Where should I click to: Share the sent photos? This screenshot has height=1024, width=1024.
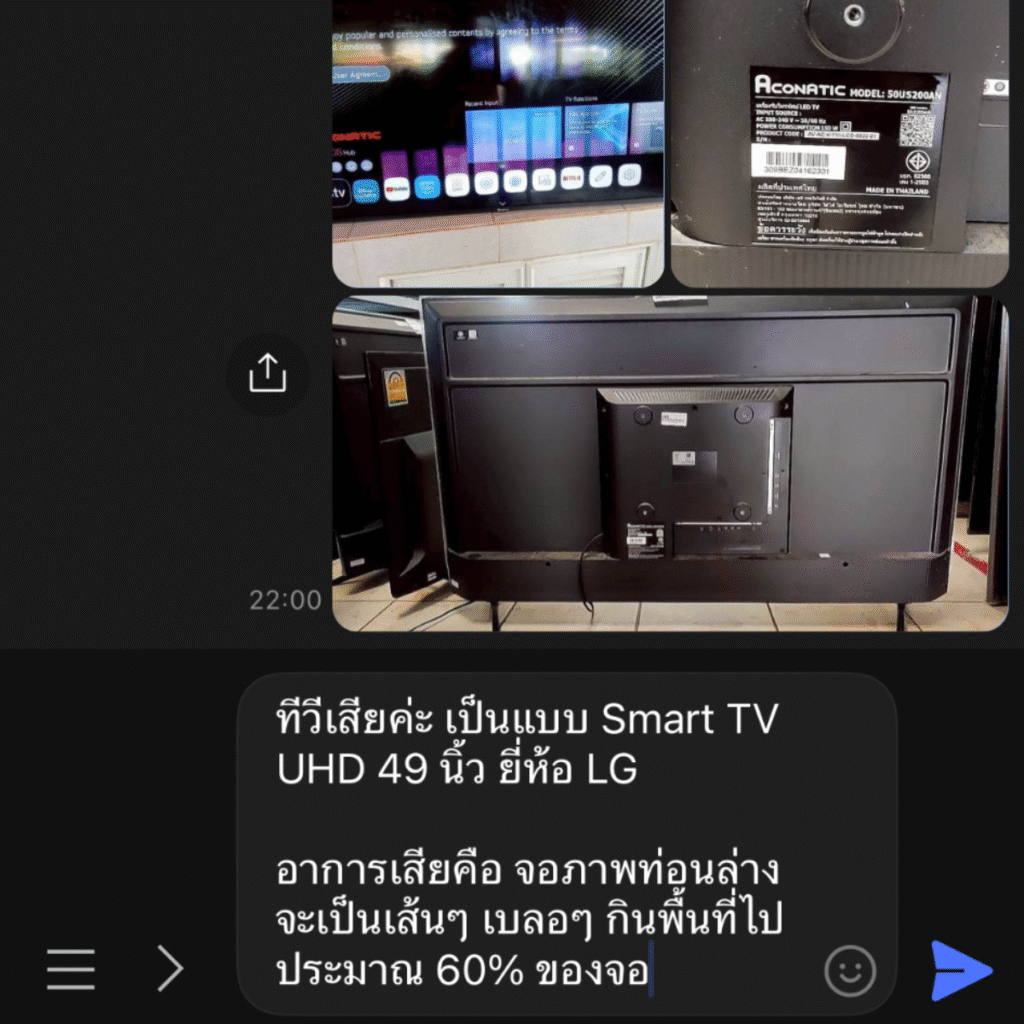(x=267, y=374)
